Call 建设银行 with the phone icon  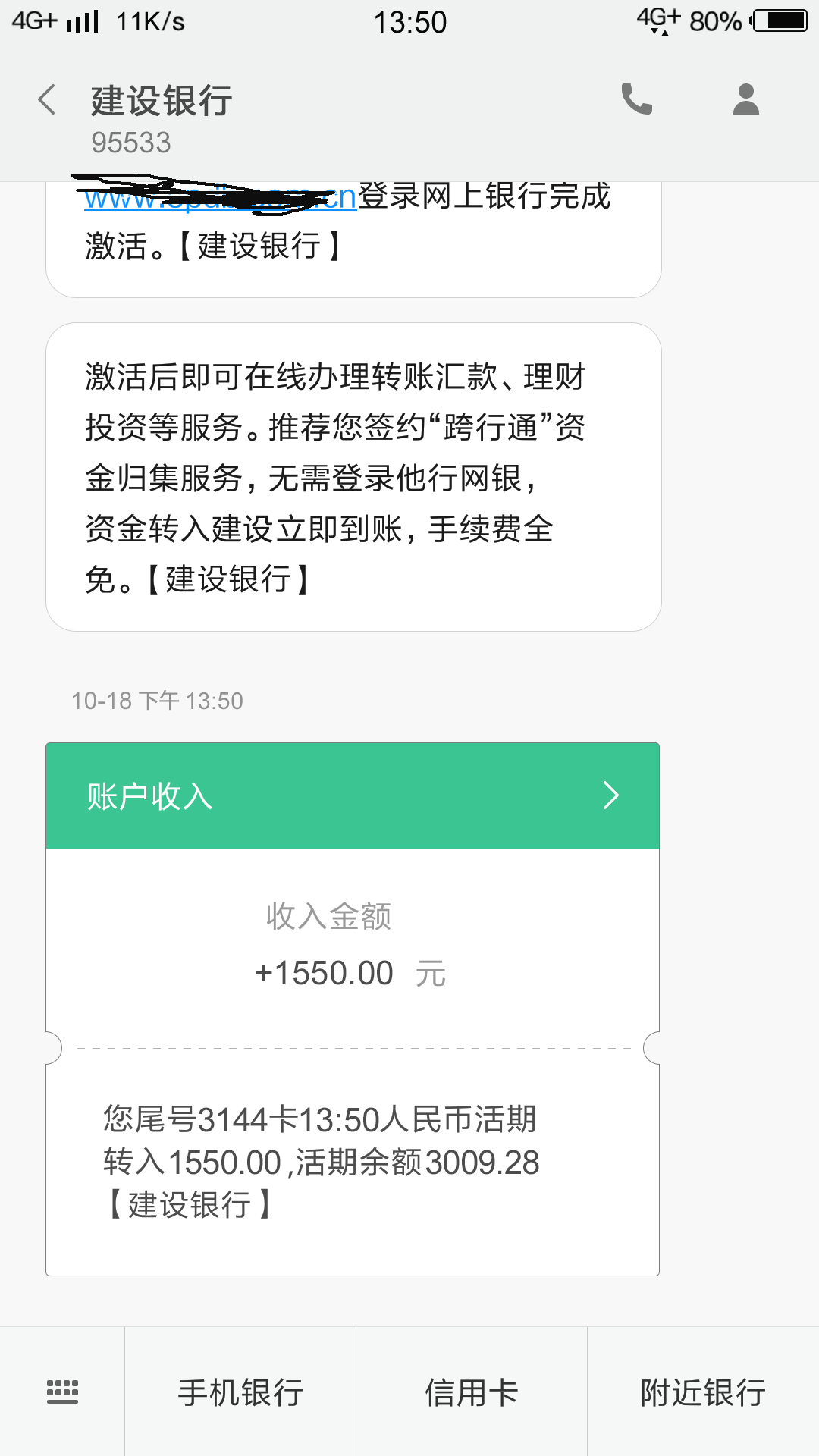[637, 99]
